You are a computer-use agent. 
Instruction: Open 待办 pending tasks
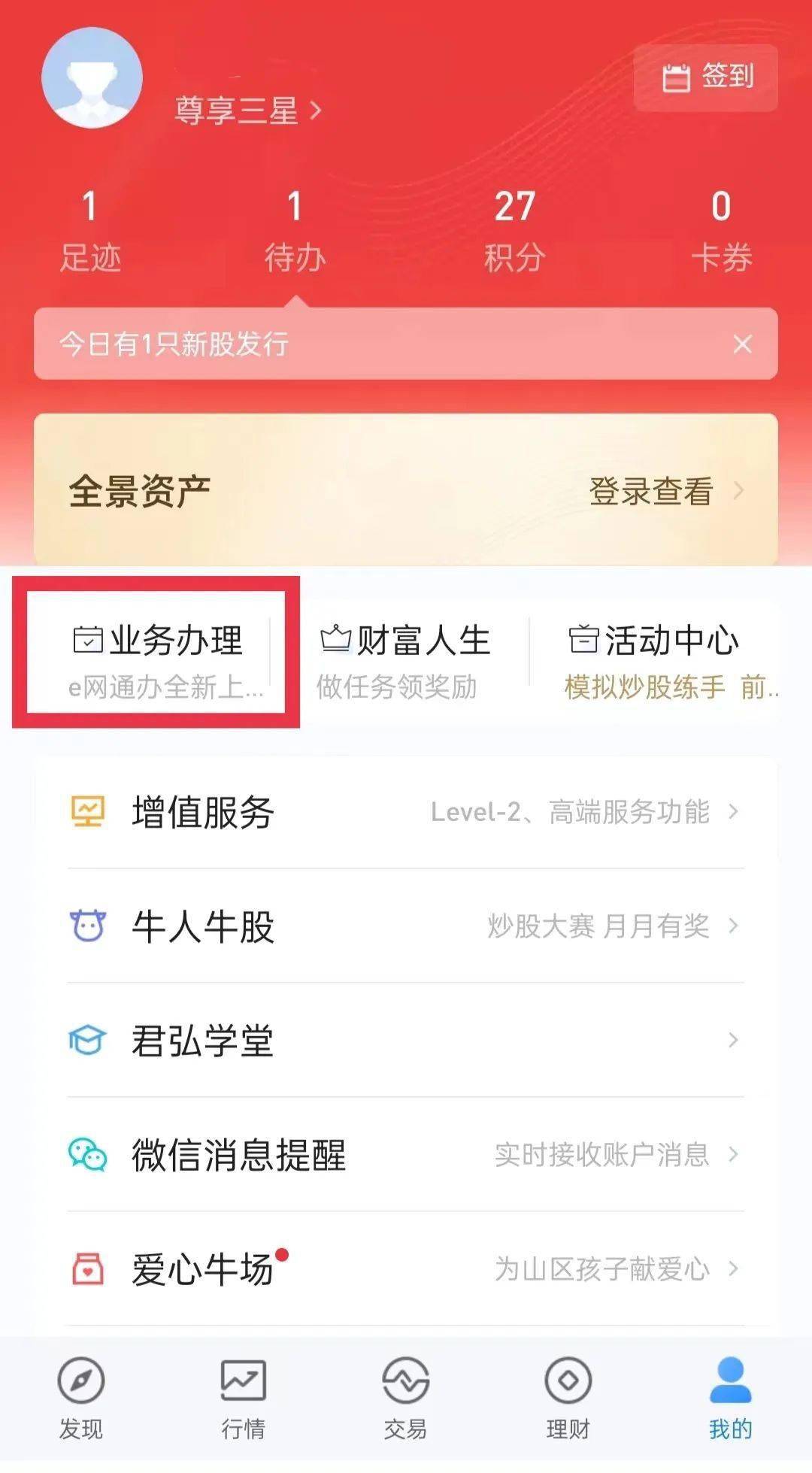[x=295, y=230]
